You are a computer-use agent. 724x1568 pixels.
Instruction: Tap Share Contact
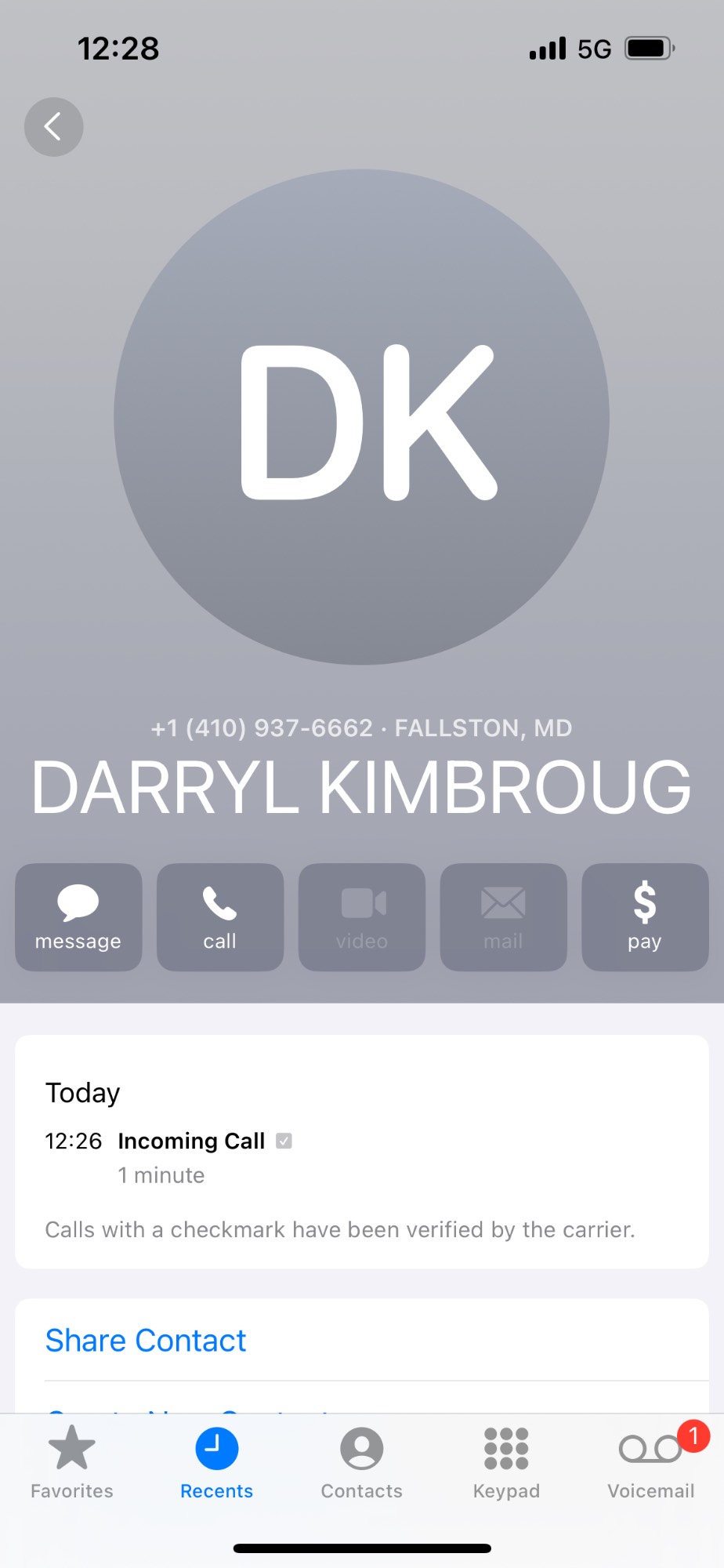click(146, 1341)
